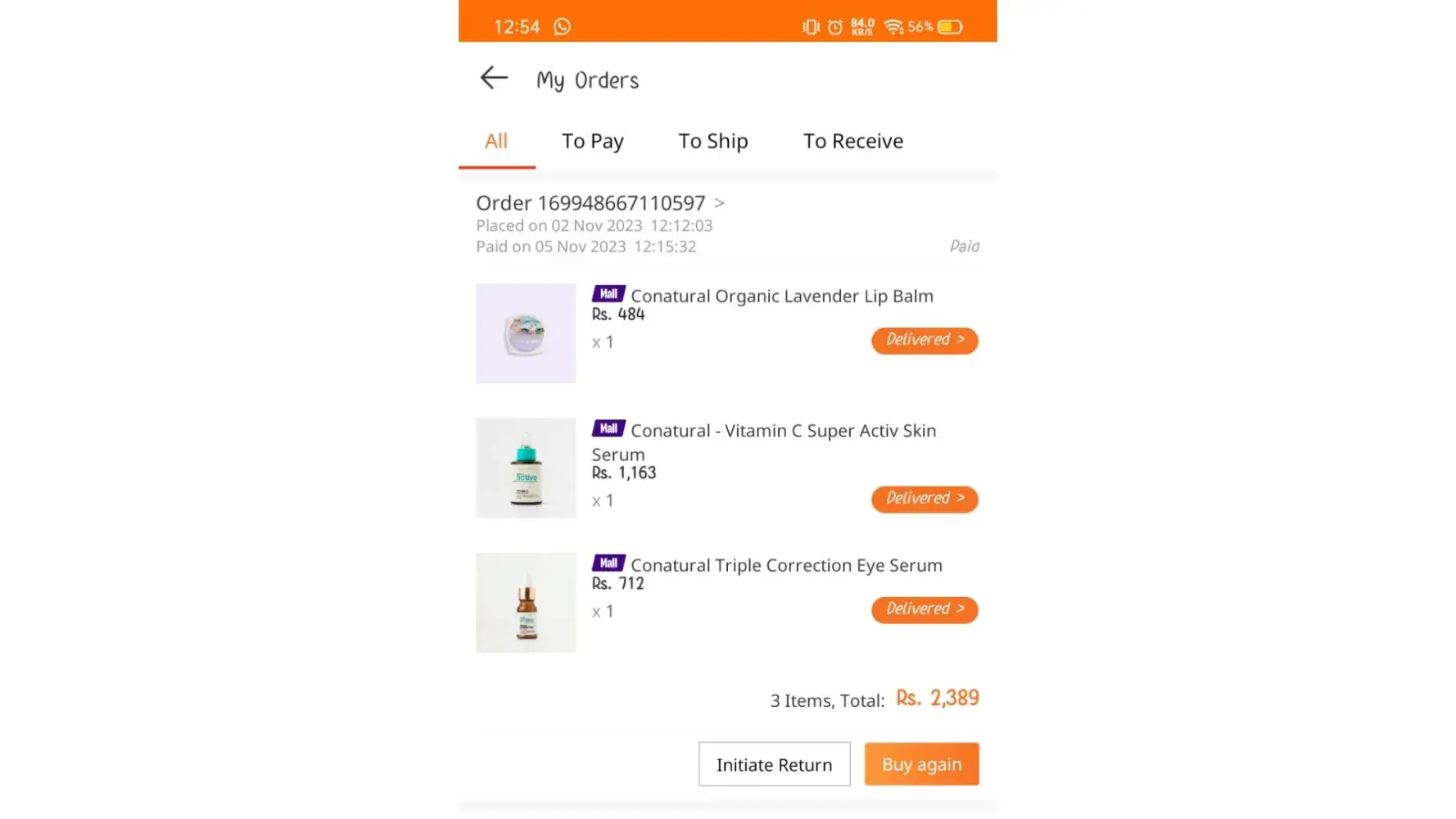Viewport: 1456px width, 819px height.
Task: Select the All orders tab
Action: click(x=496, y=141)
